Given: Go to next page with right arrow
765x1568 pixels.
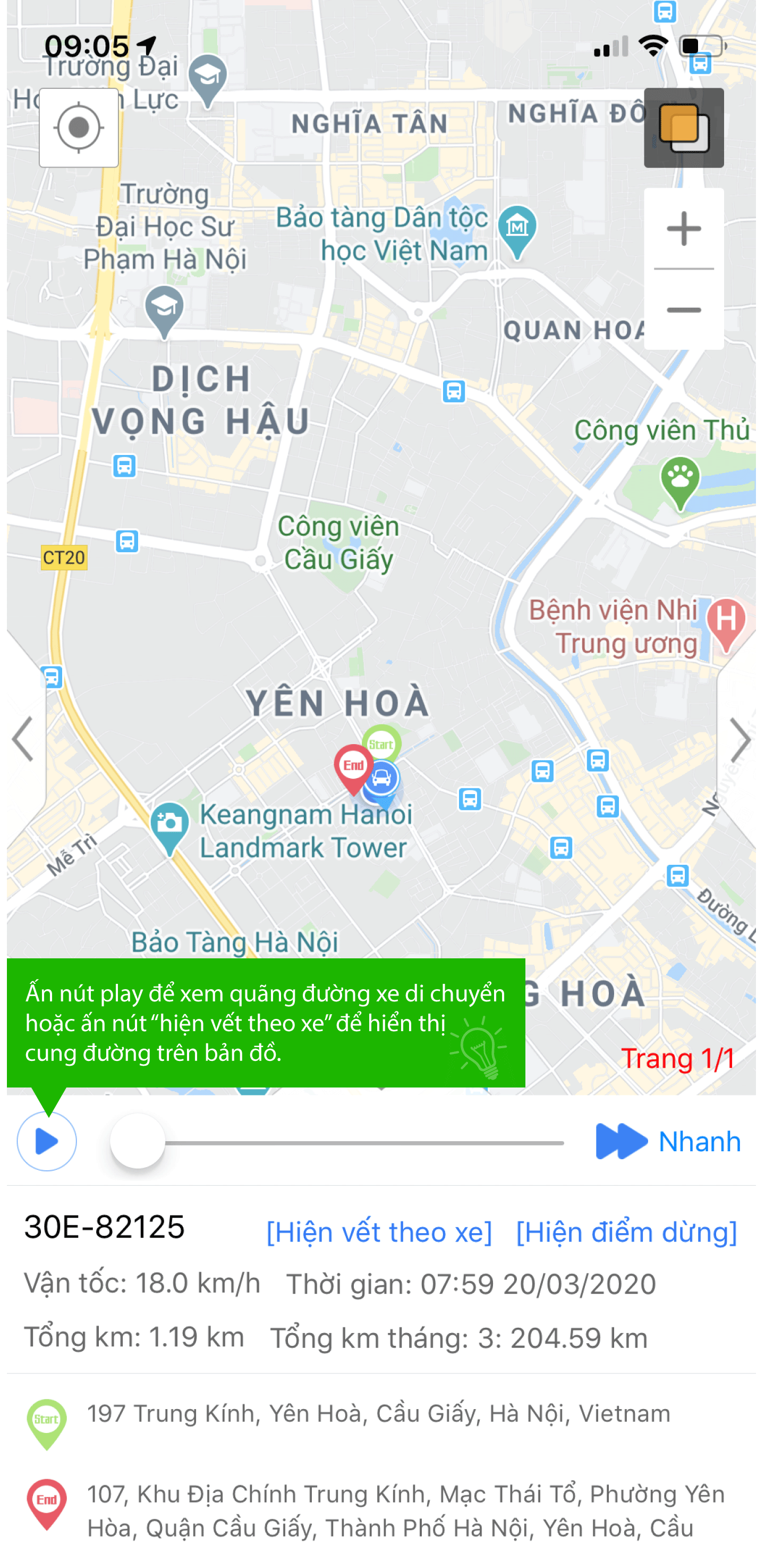Looking at the screenshot, I should point(740,740).
